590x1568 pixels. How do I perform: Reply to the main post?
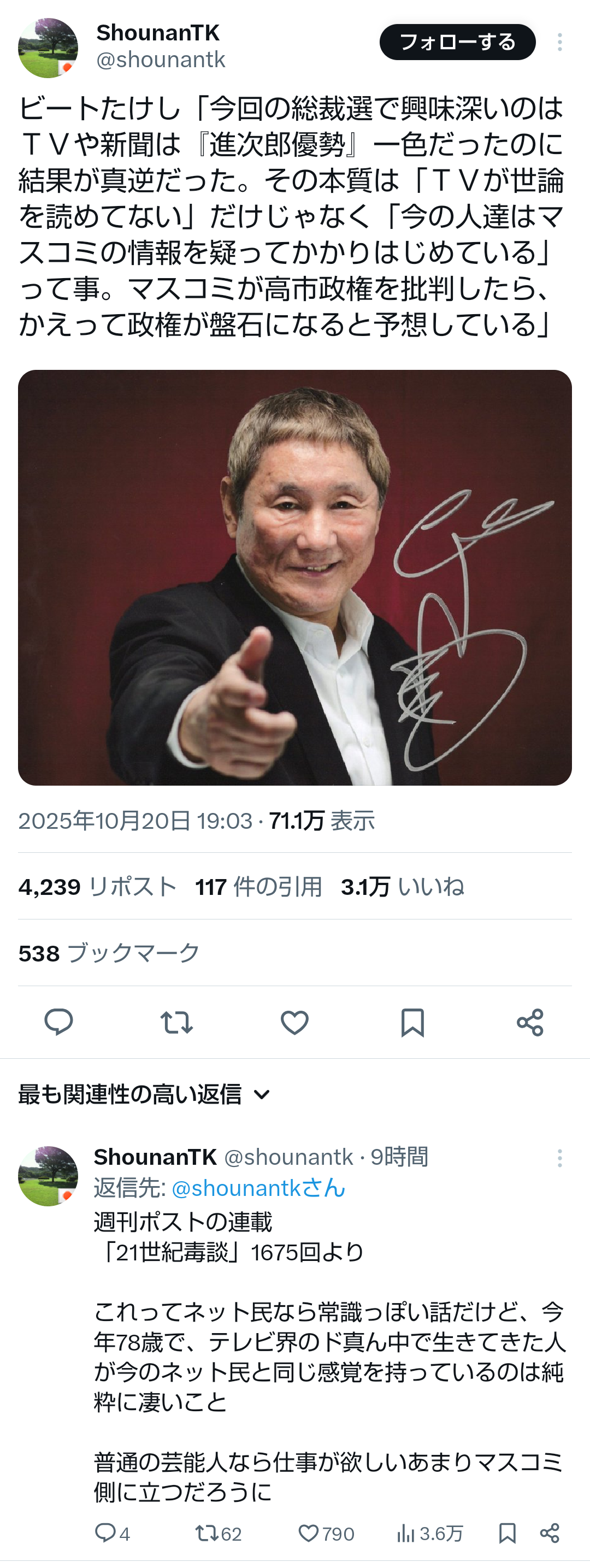tap(59, 1022)
